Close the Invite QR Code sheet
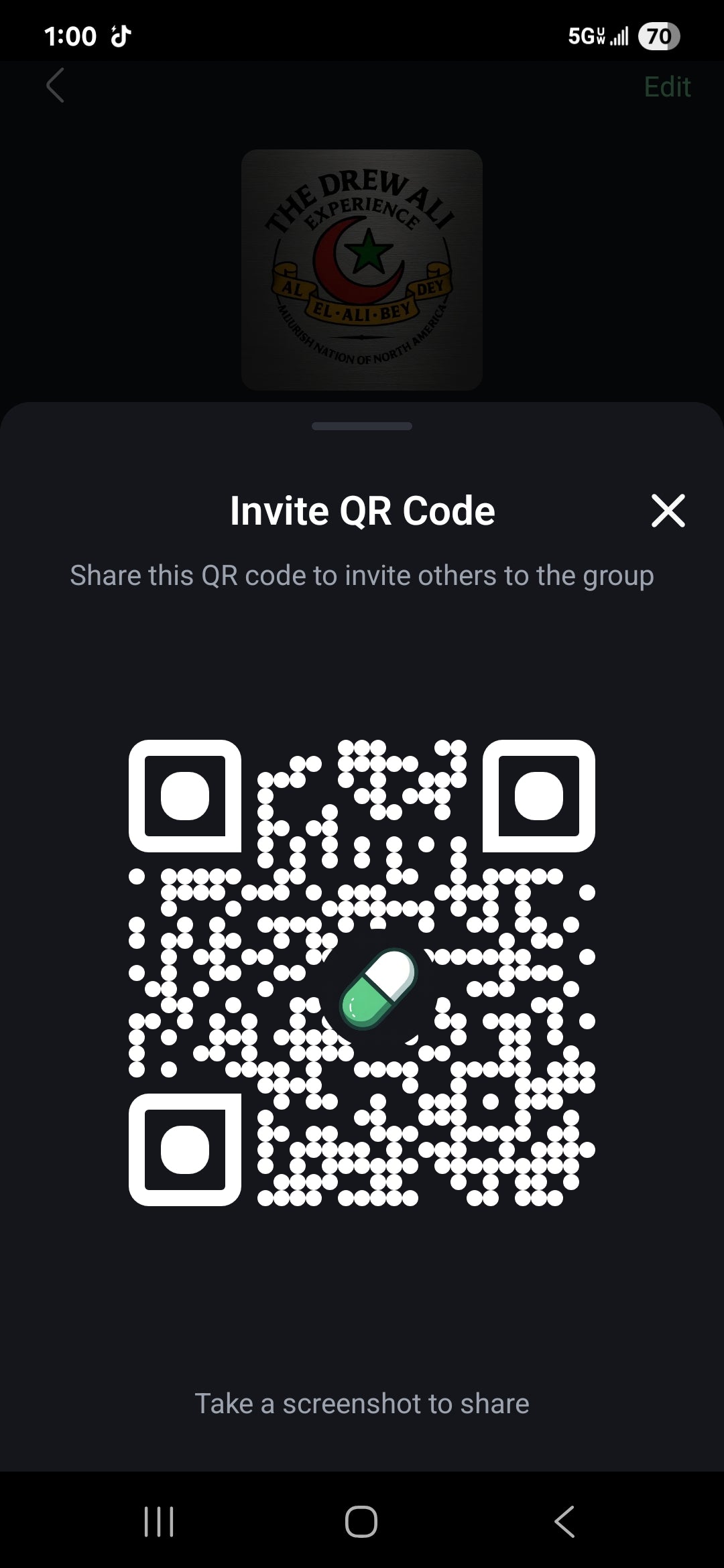Screen dimensions: 724x1568 coord(668,511)
